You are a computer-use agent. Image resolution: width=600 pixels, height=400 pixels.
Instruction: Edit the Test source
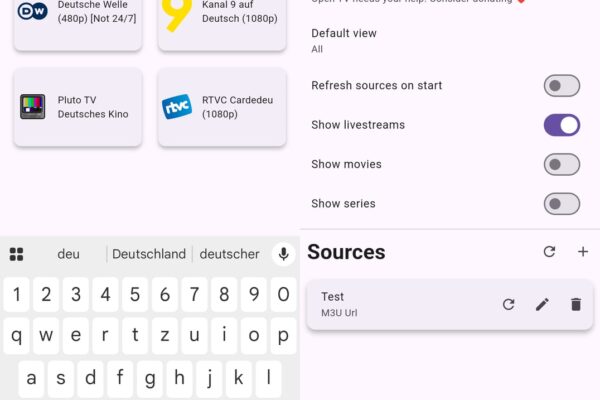tap(542, 304)
